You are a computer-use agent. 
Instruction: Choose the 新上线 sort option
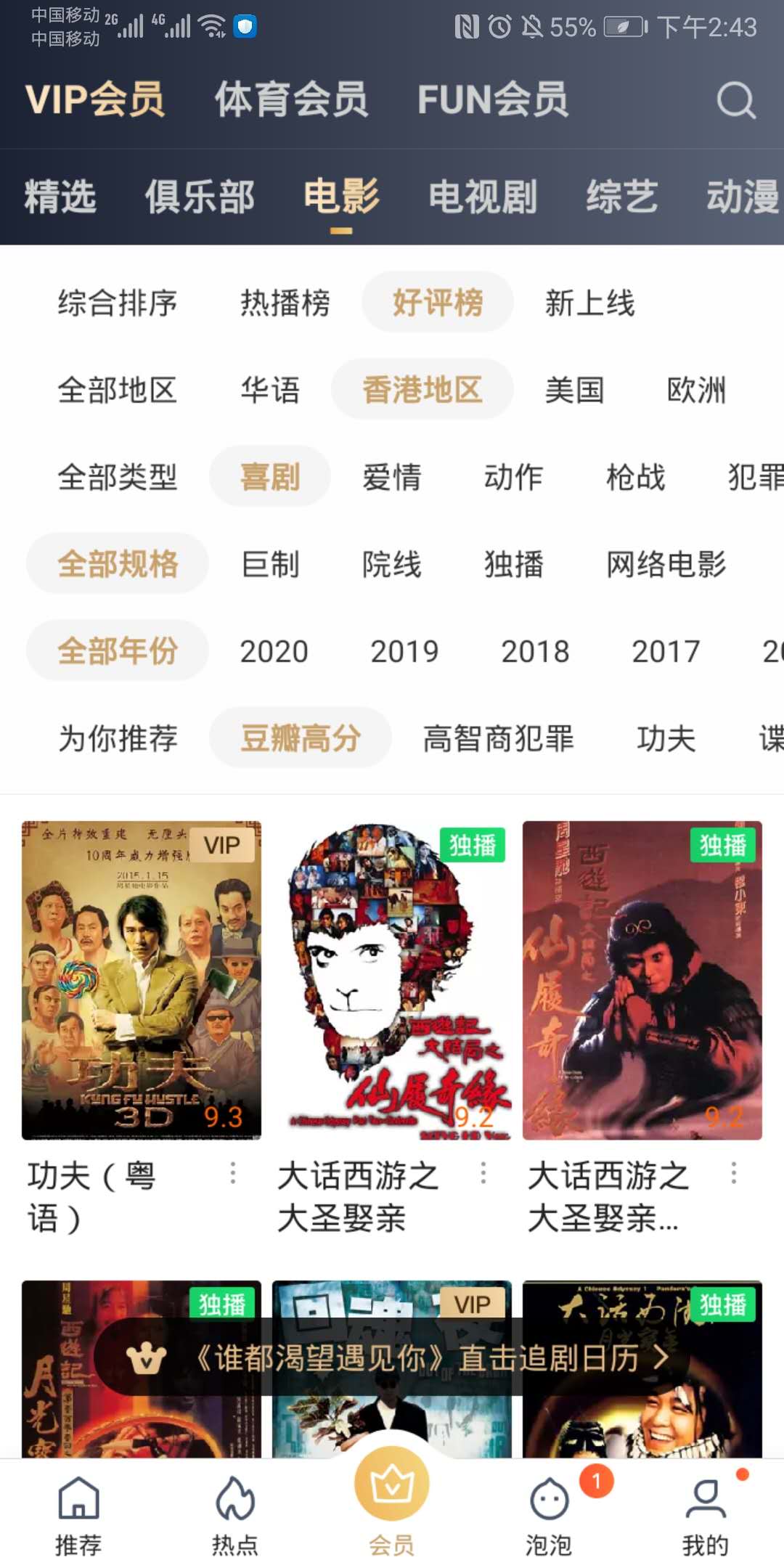[x=590, y=303]
